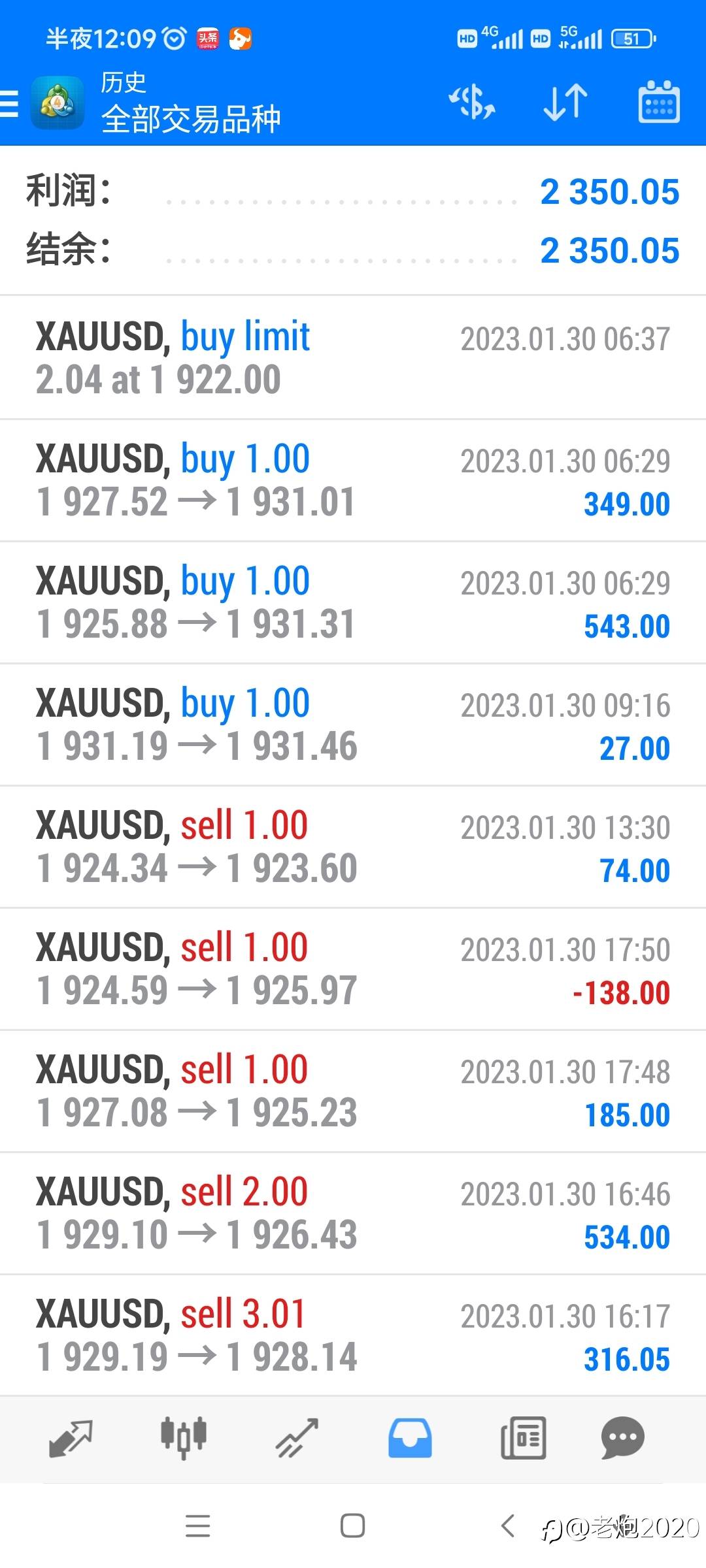
Task: Open the sell trade with profit 74.00
Action: 353,847
